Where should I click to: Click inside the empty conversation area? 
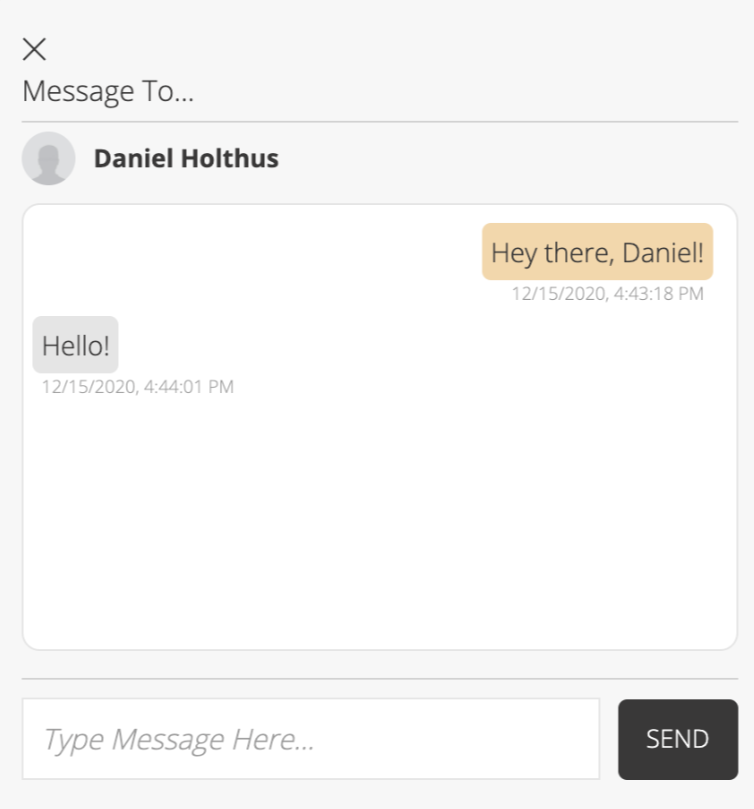coord(377,520)
